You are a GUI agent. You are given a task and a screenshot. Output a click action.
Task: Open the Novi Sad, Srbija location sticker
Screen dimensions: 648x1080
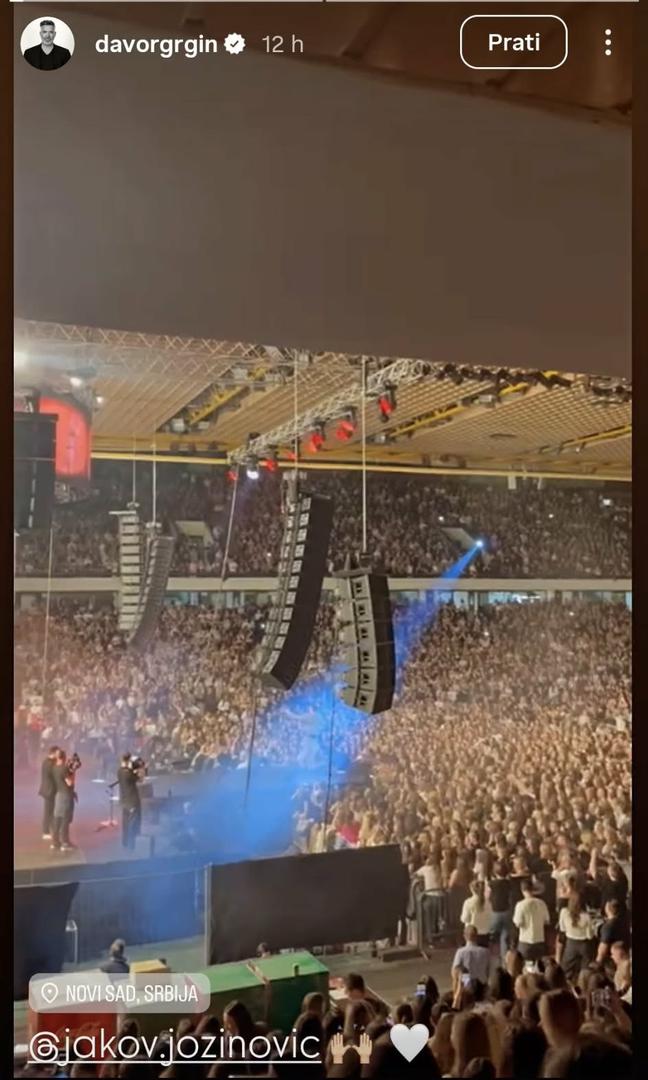(119, 993)
